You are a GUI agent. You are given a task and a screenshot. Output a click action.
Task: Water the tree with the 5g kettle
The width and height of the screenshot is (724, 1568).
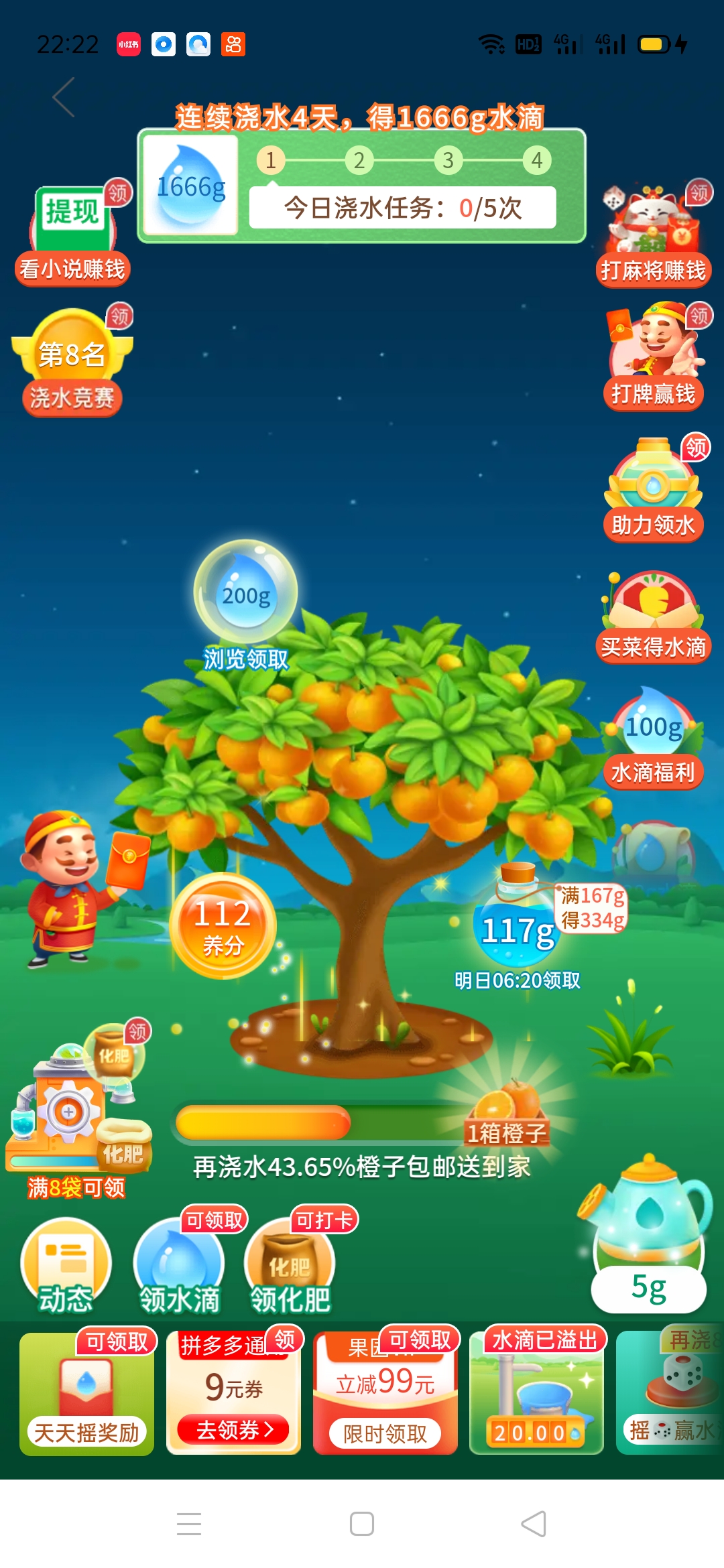pyautogui.click(x=648, y=1233)
